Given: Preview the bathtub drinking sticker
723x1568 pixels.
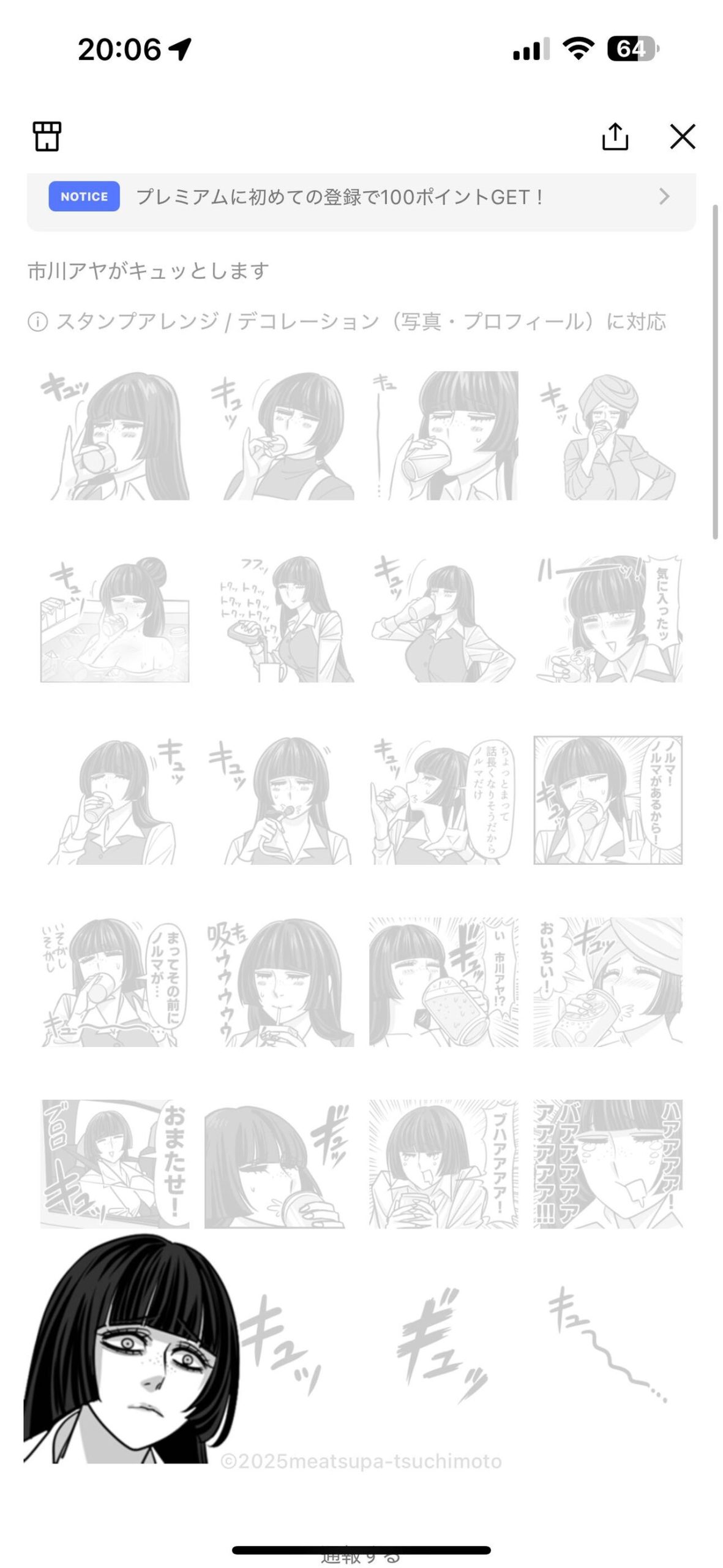Looking at the screenshot, I should pos(114,619).
